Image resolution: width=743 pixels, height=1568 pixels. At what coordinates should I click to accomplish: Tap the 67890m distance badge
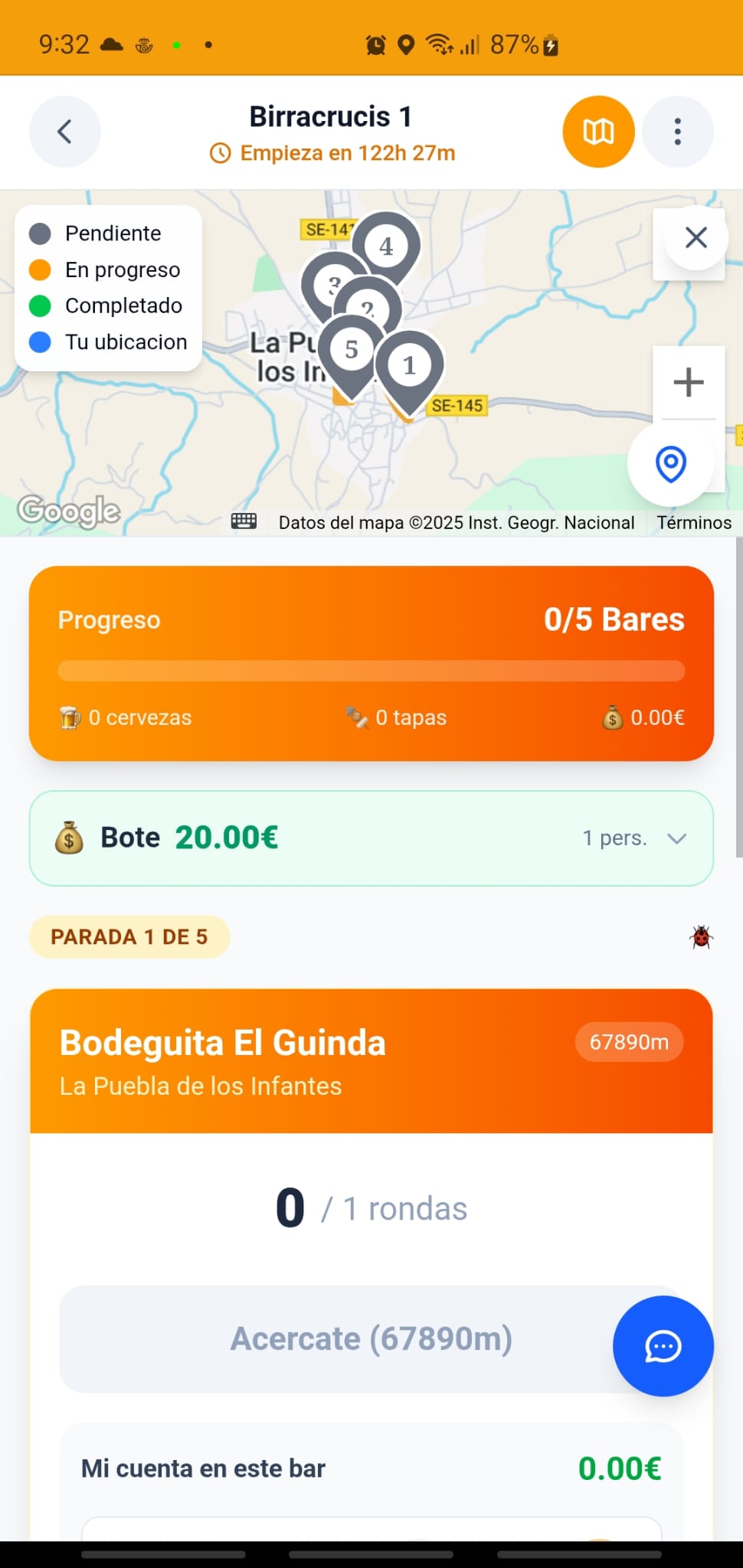628,1041
